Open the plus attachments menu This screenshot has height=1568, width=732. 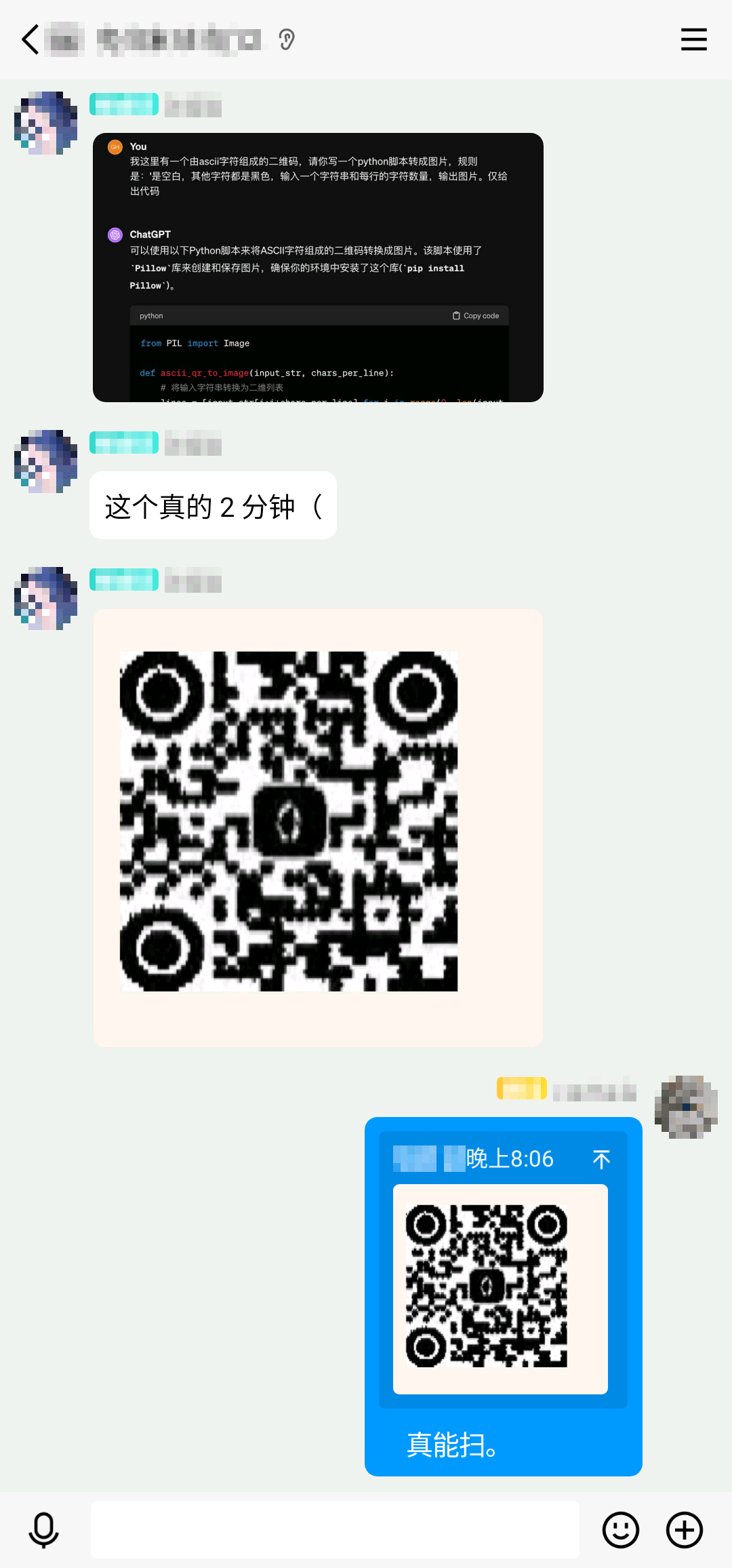[x=684, y=1530]
